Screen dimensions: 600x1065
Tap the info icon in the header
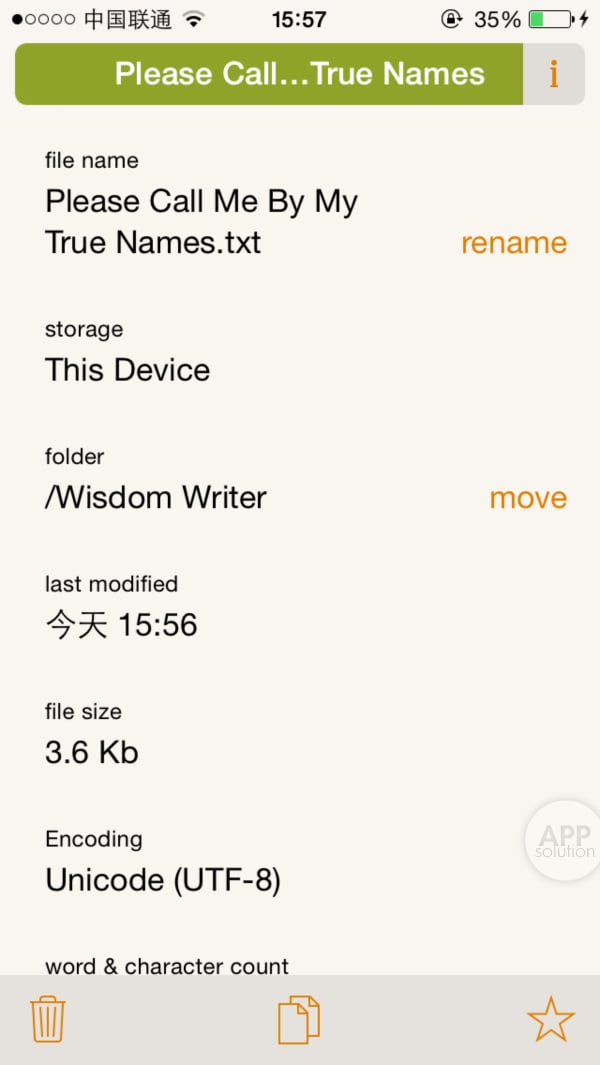(x=553, y=74)
